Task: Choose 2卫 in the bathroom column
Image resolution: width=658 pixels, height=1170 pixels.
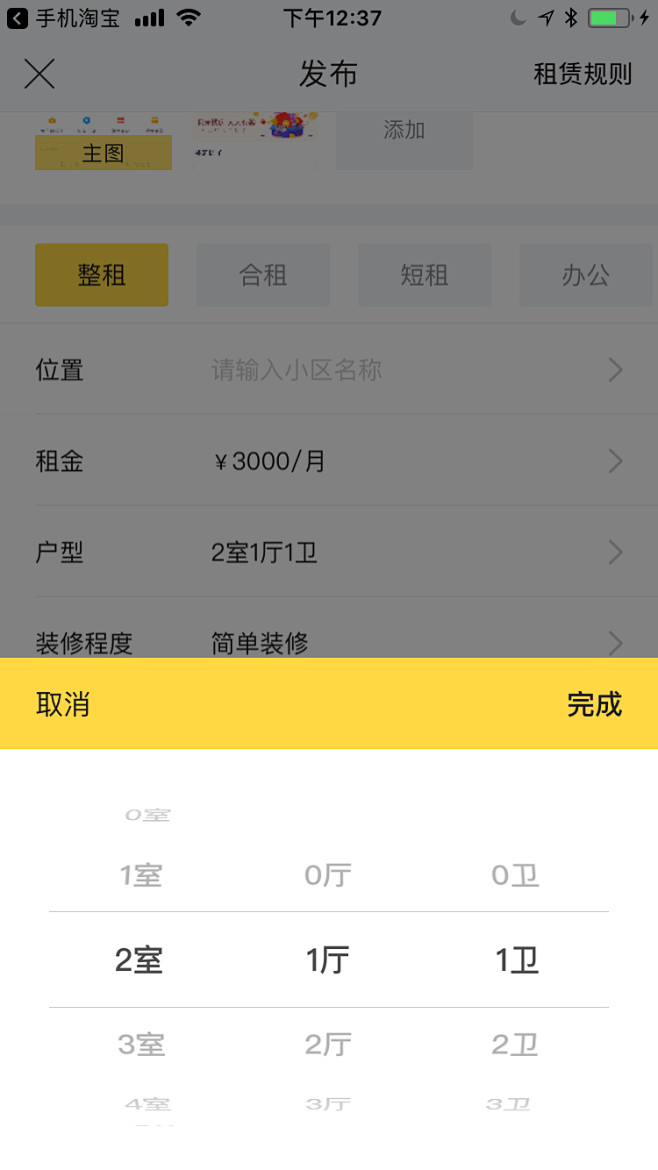Action: [x=515, y=1044]
